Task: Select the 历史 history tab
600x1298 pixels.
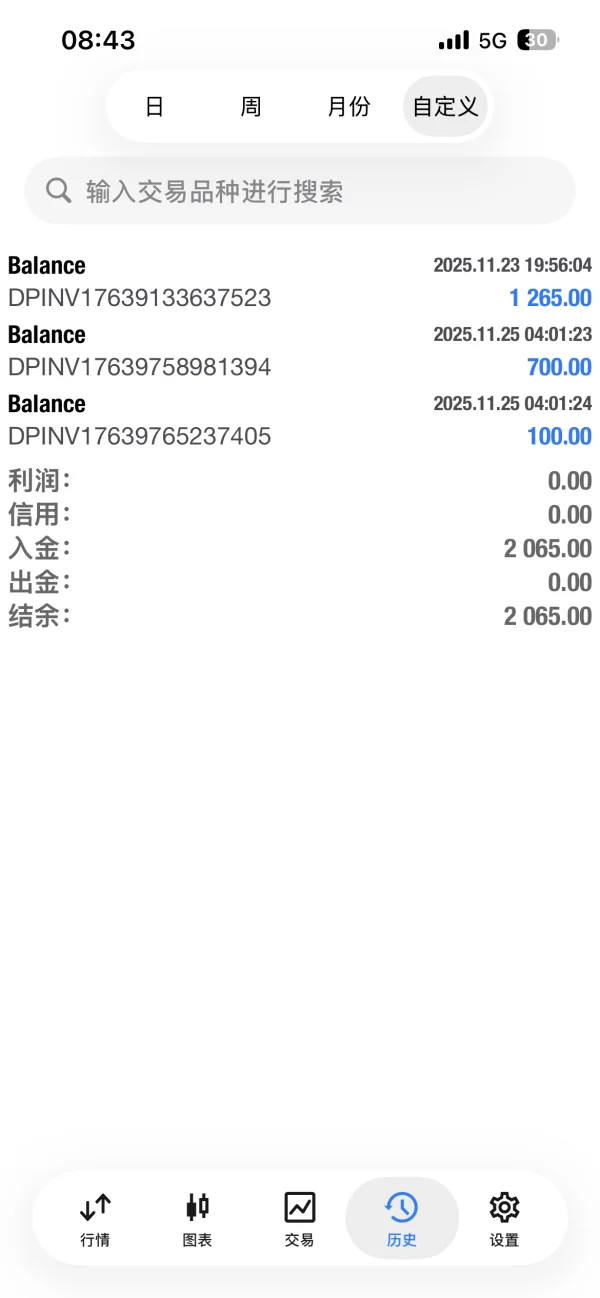Action: (x=401, y=1219)
